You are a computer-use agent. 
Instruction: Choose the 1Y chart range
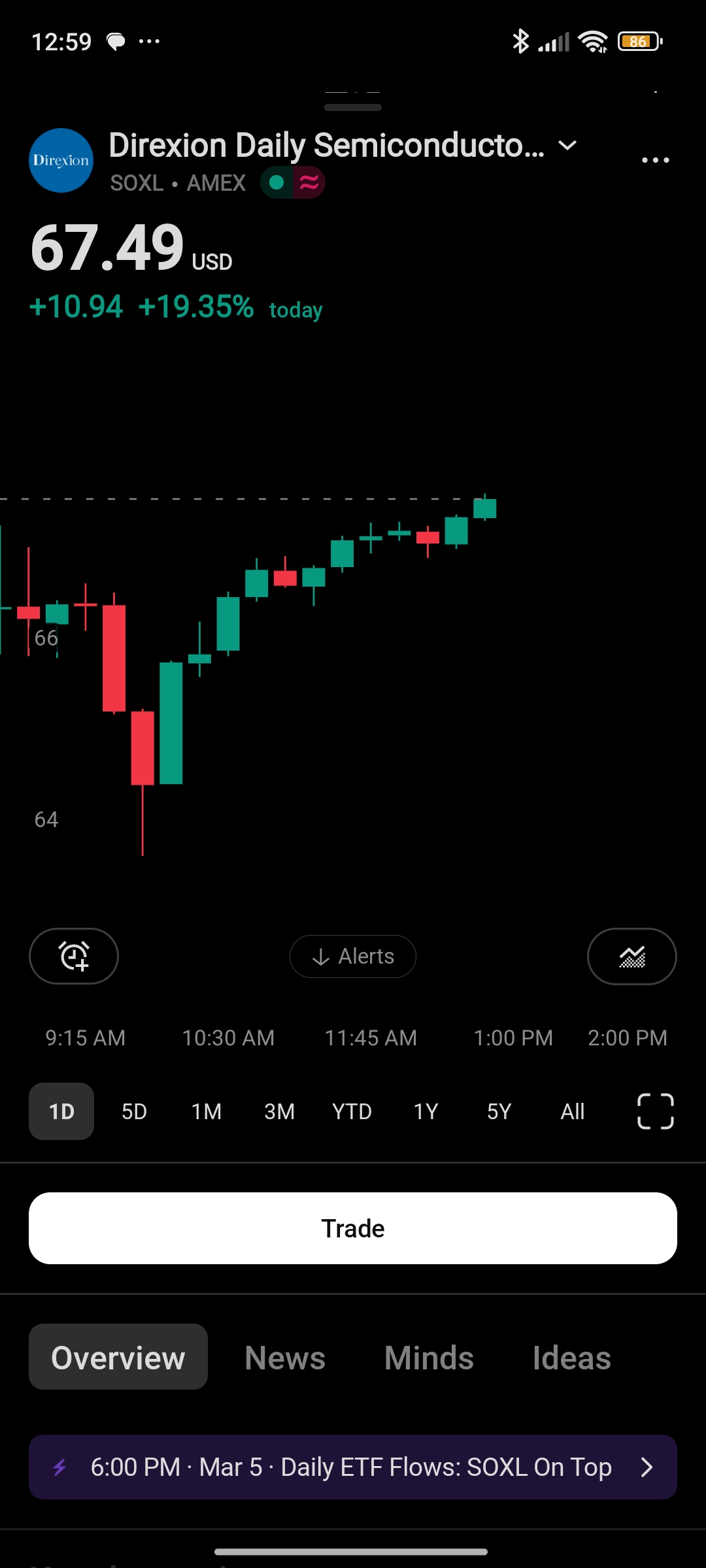[x=426, y=1111]
